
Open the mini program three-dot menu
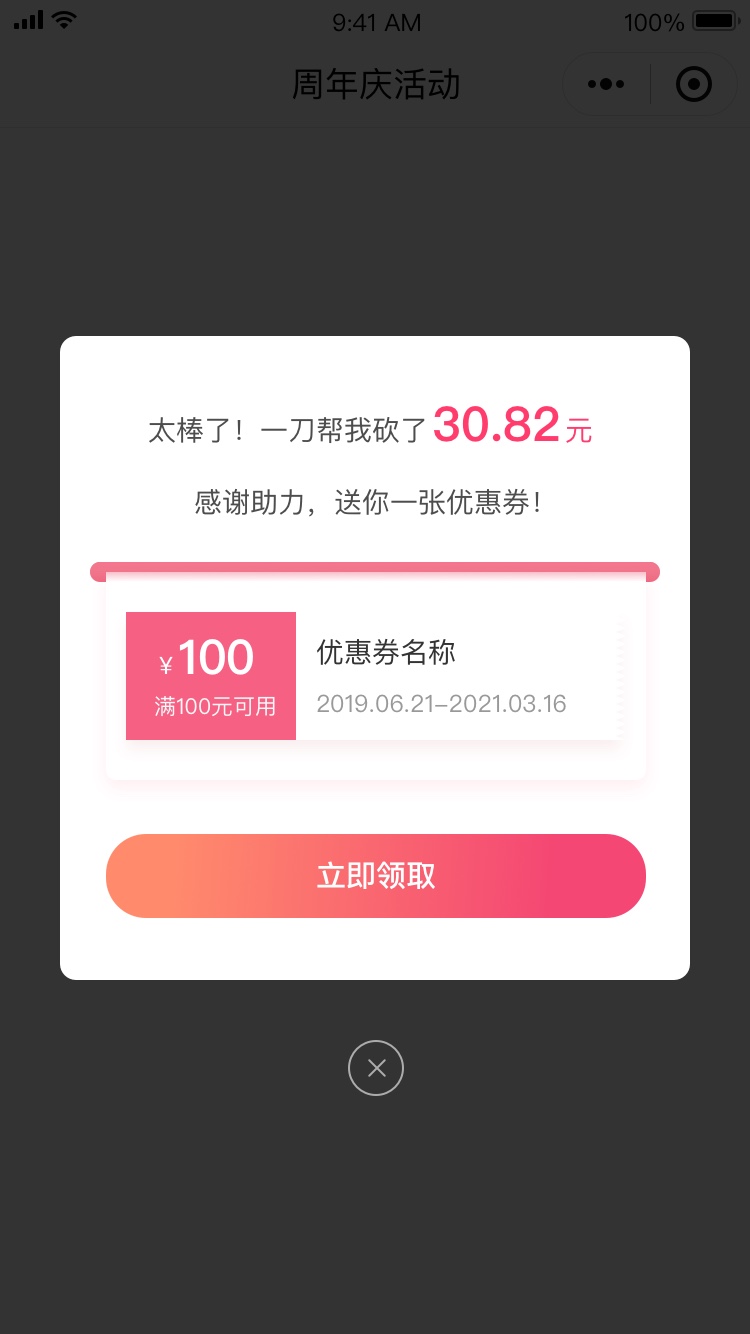(x=606, y=85)
